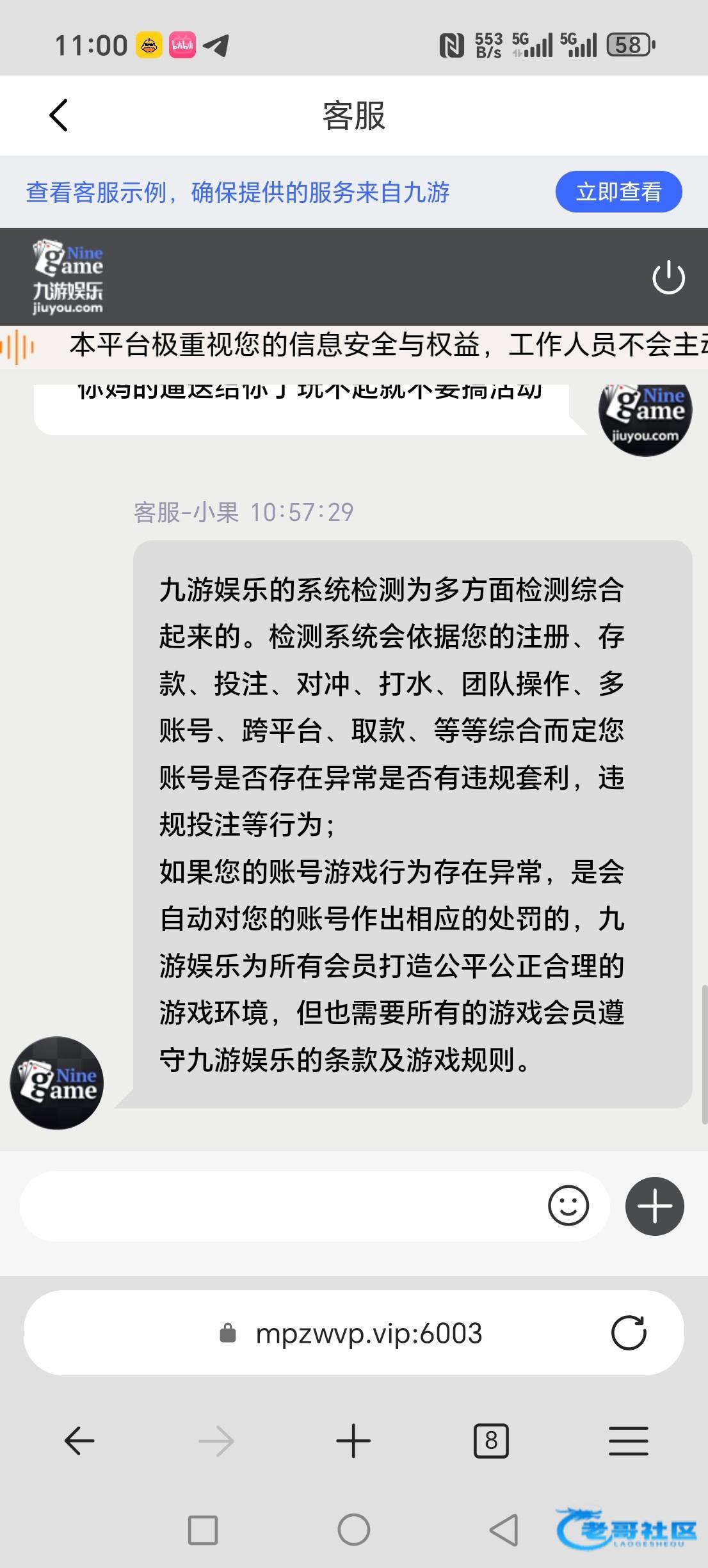
Task: End the chat with the power icon
Action: (x=668, y=277)
